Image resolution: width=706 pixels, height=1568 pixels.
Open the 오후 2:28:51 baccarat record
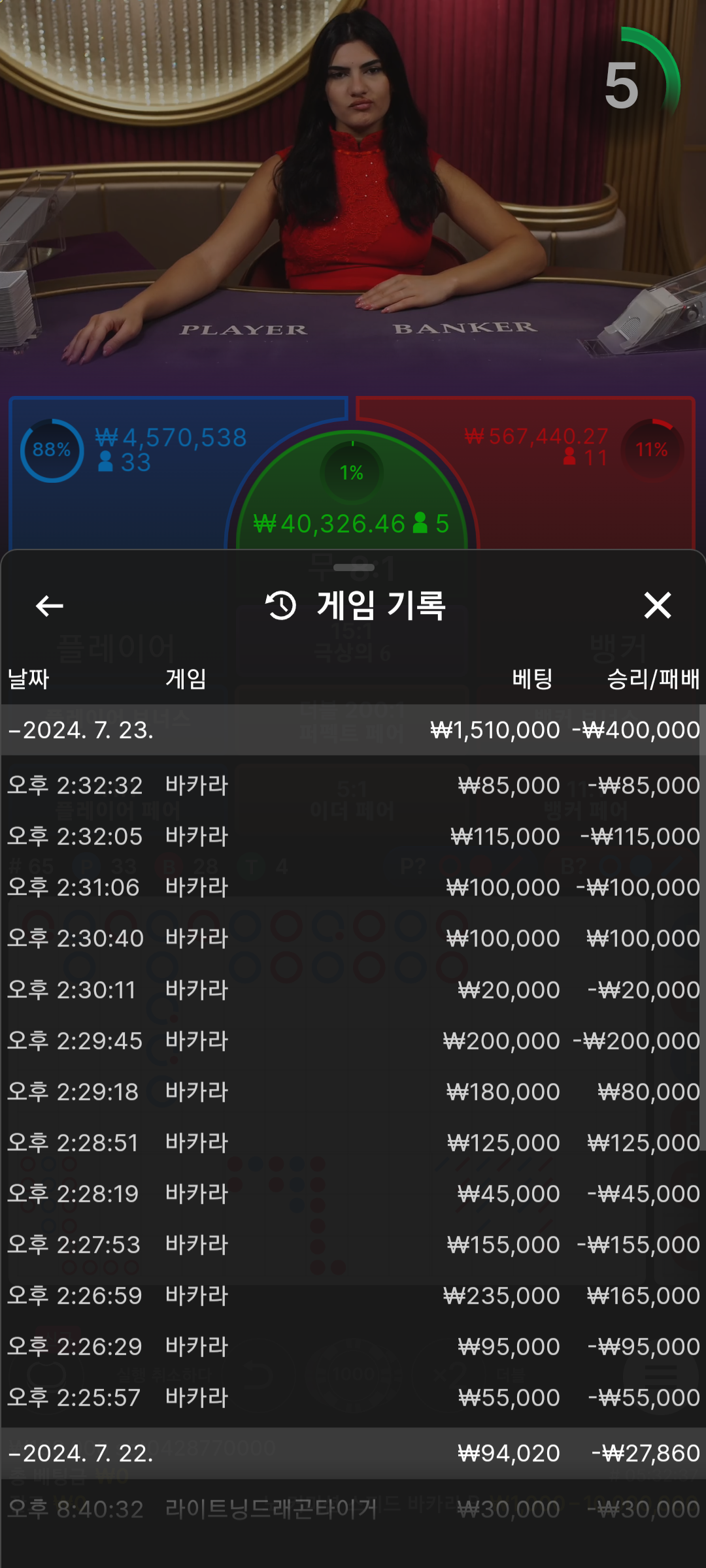click(353, 1143)
